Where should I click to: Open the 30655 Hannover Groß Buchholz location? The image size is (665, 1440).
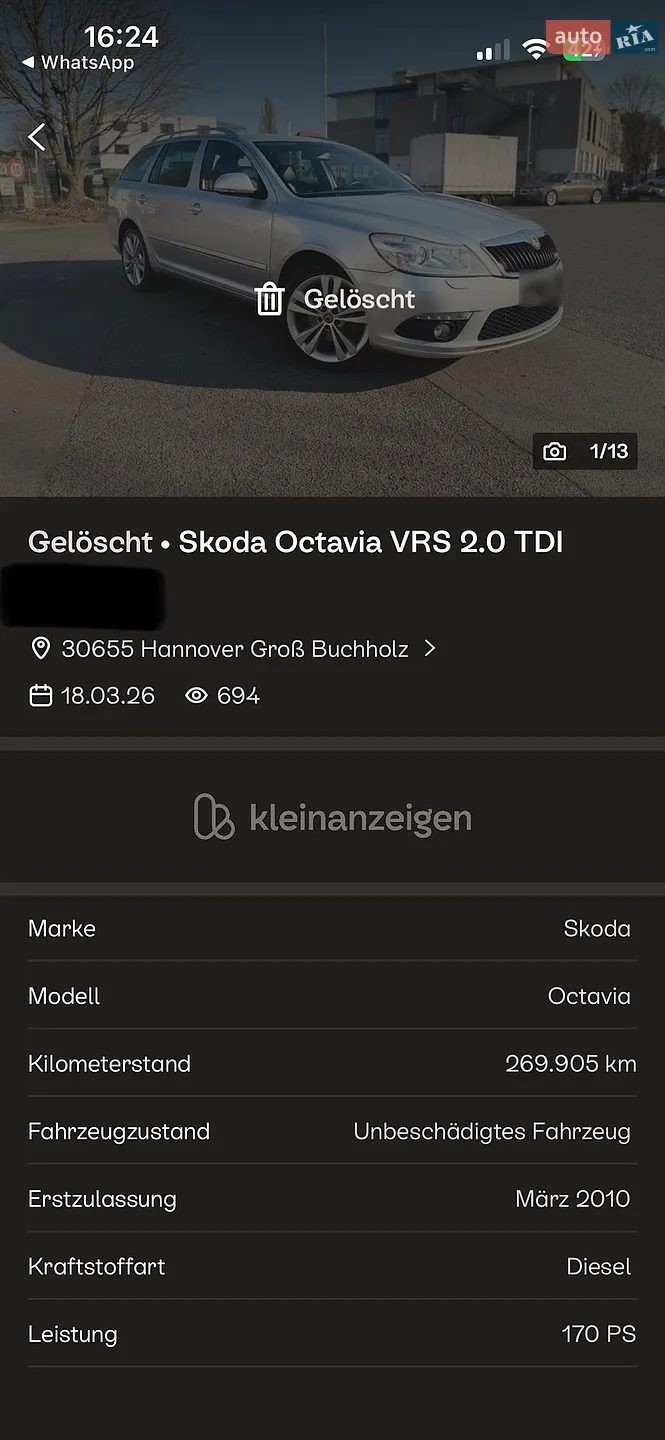pyautogui.click(x=234, y=649)
